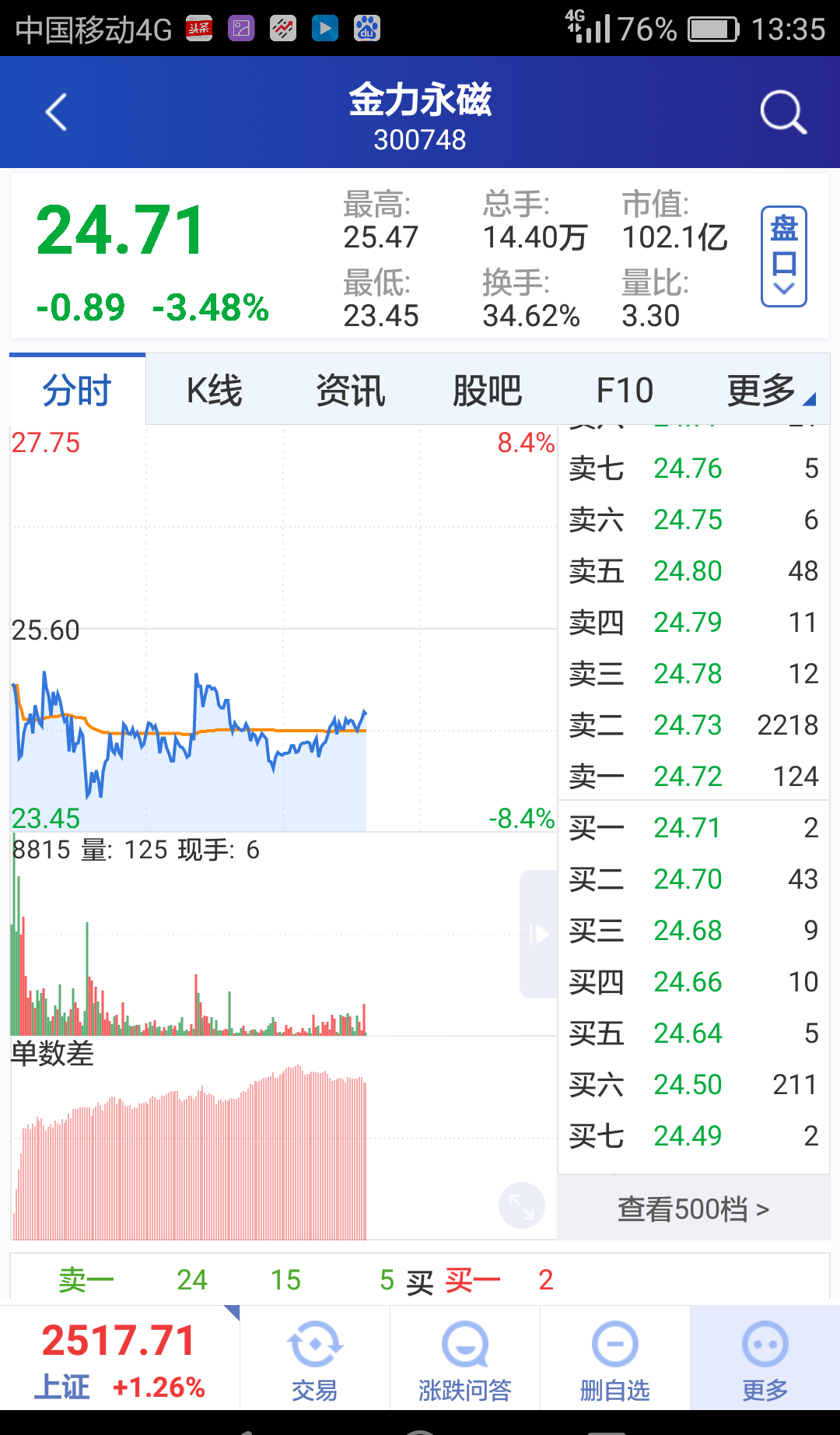Select the 分时 tab
Image resolution: width=840 pixels, height=1435 pixels.
[x=77, y=389]
